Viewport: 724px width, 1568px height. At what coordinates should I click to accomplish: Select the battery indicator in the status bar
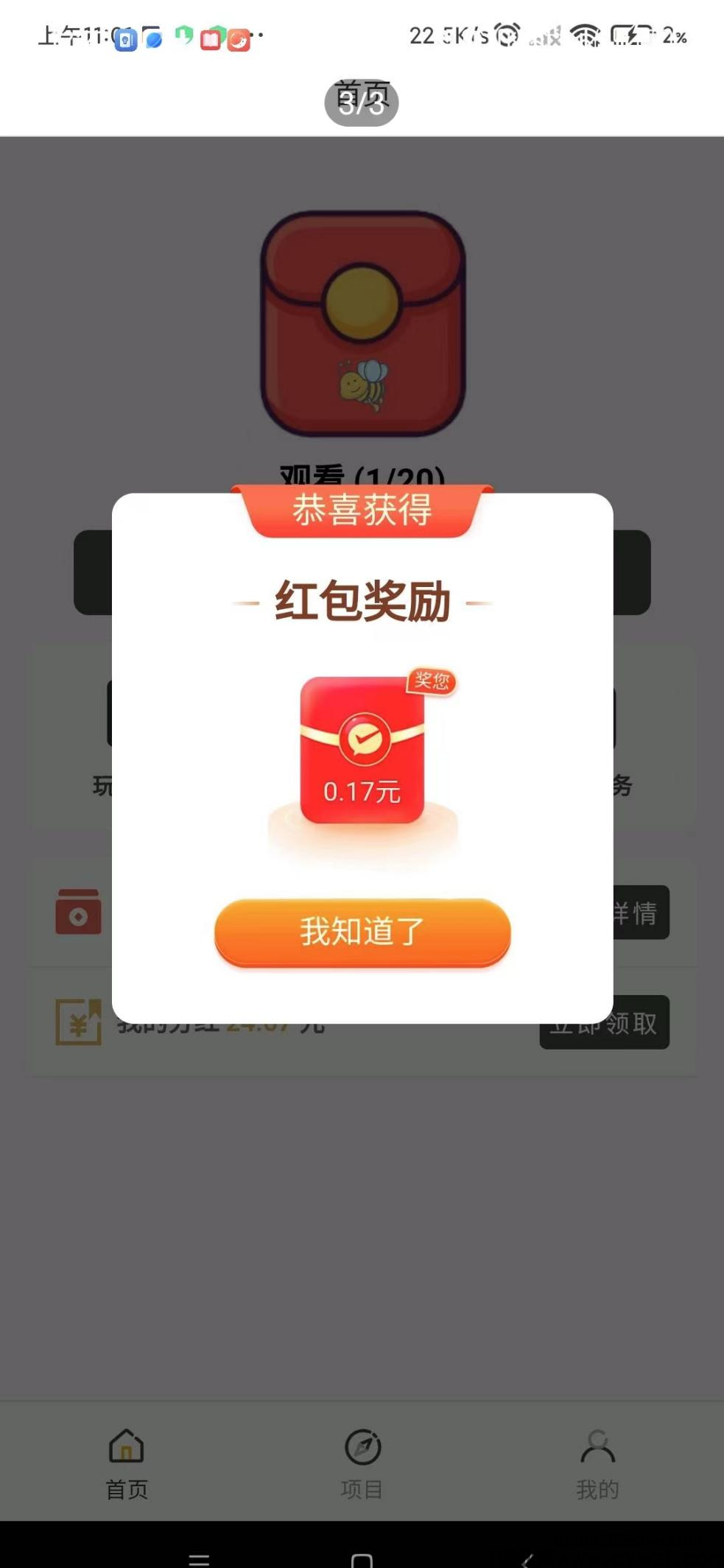coord(631,37)
